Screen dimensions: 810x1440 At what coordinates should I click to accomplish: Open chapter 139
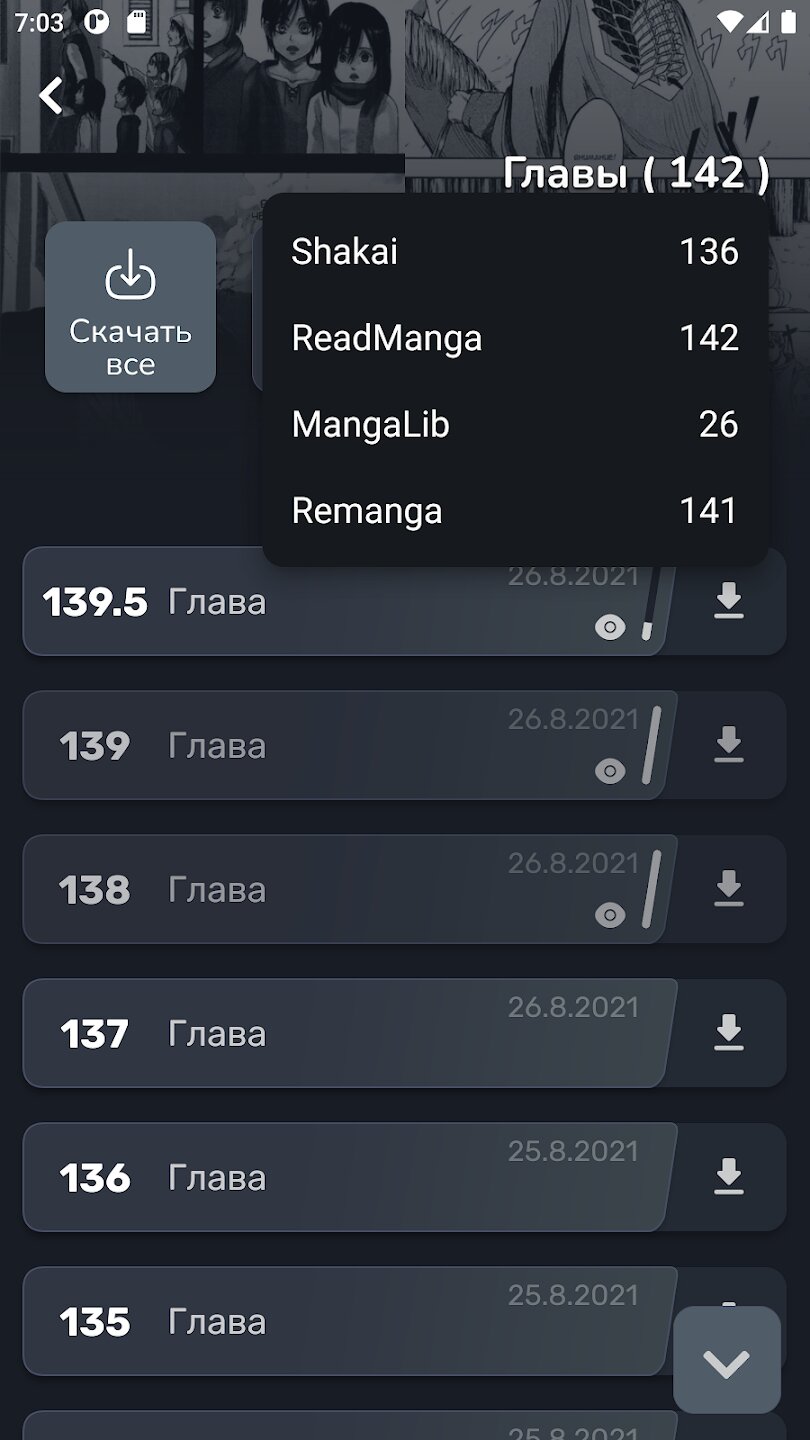tap(345, 745)
